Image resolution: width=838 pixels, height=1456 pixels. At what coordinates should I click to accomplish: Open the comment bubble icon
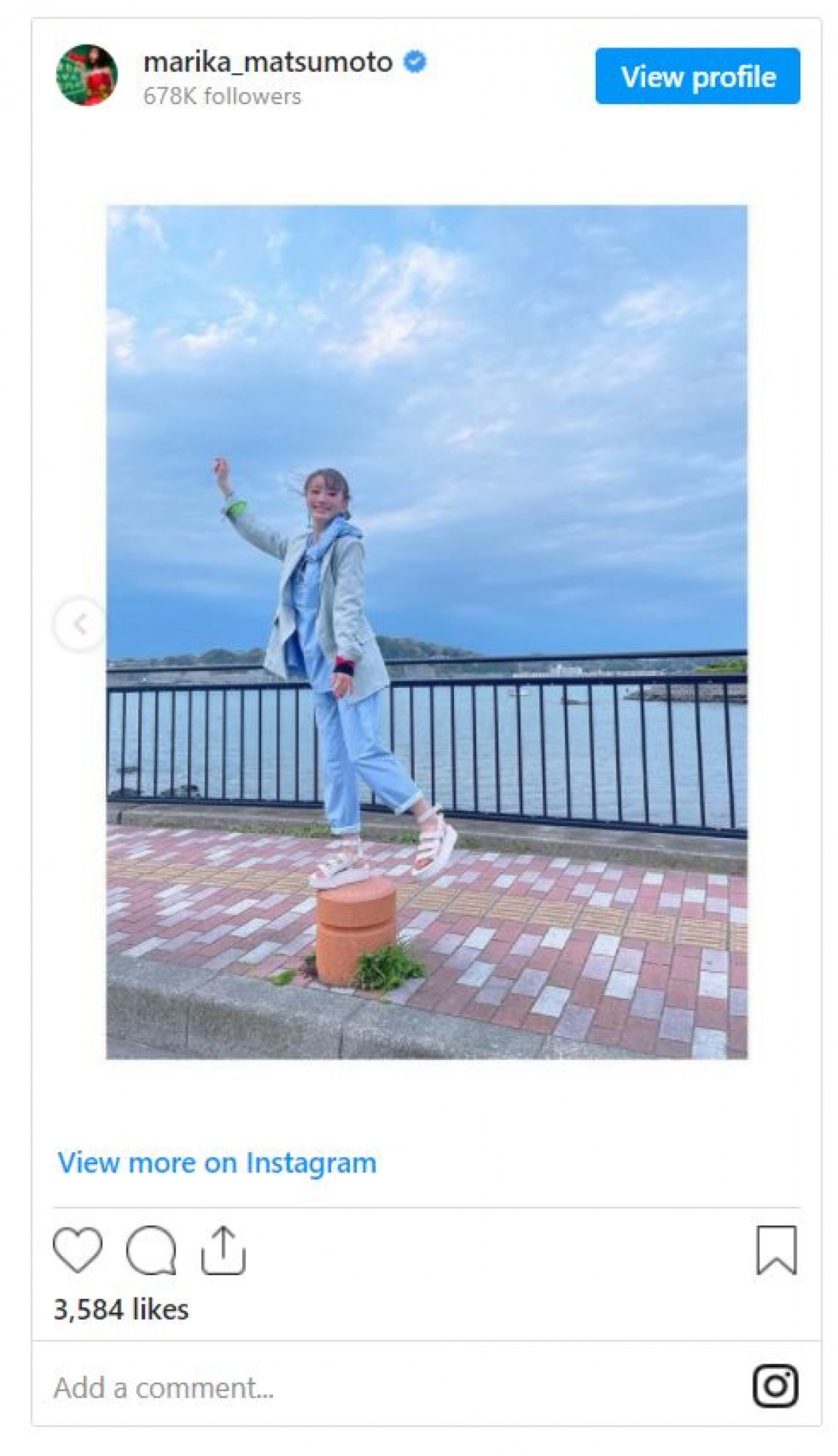pyautogui.click(x=151, y=1250)
